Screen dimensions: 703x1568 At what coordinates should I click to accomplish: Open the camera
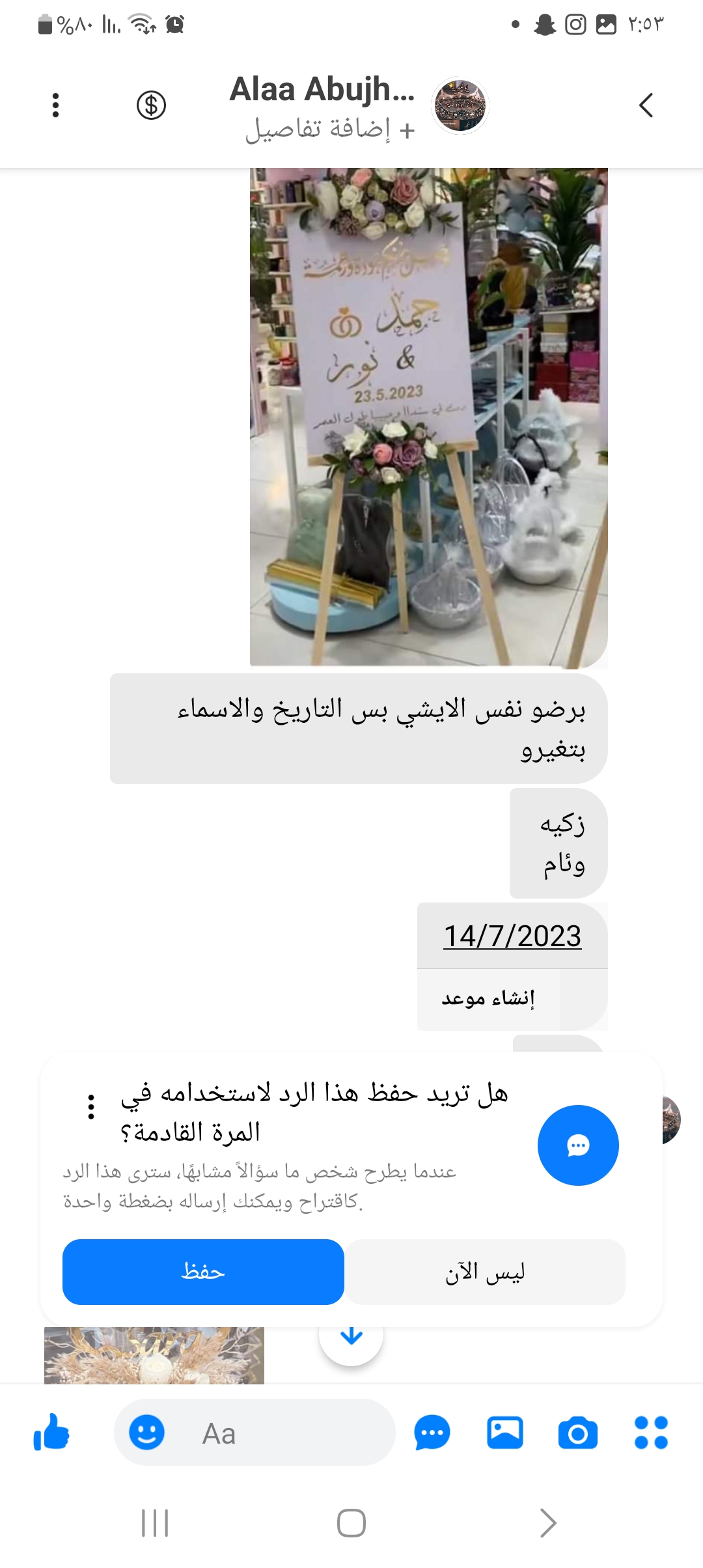point(577,1433)
